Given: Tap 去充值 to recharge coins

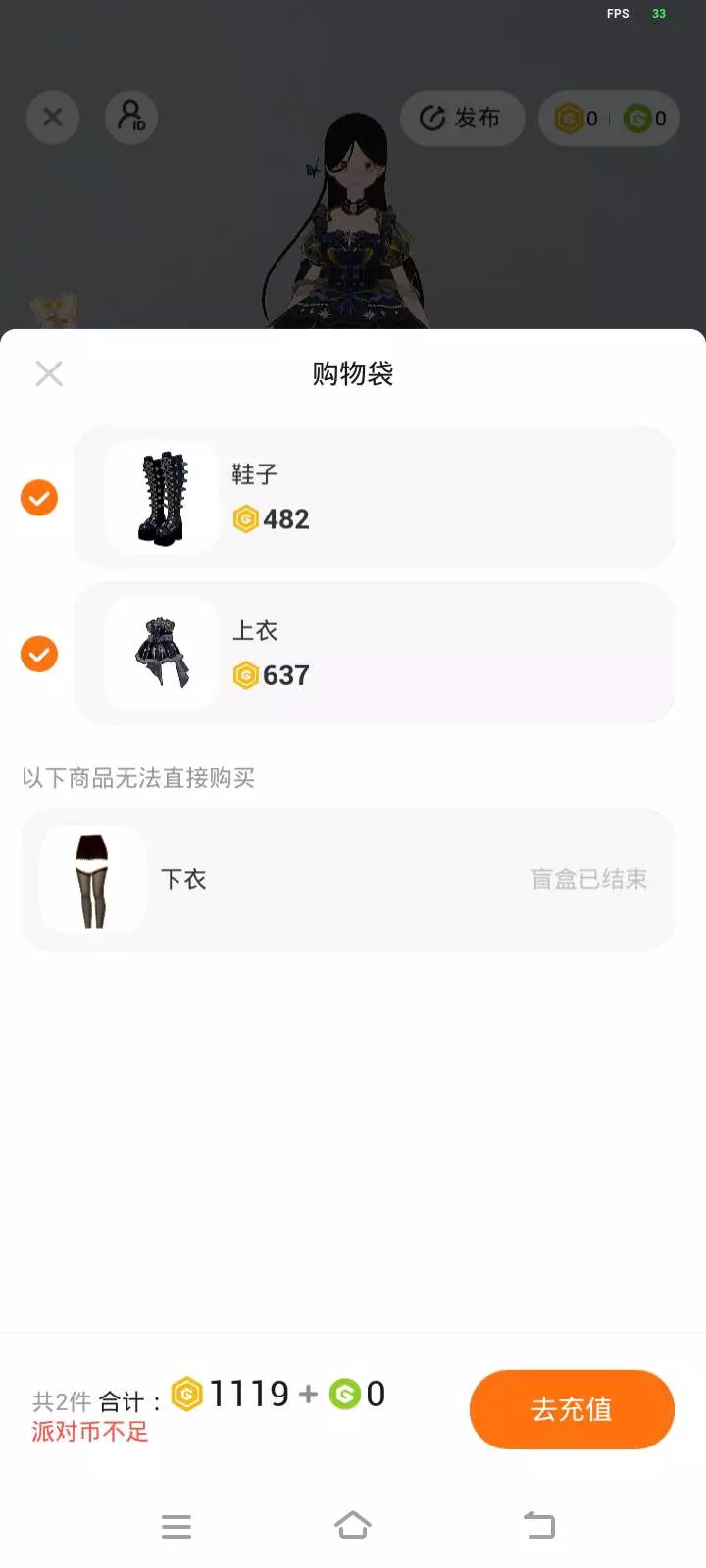Looking at the screenshot, I should [572, 1409].
